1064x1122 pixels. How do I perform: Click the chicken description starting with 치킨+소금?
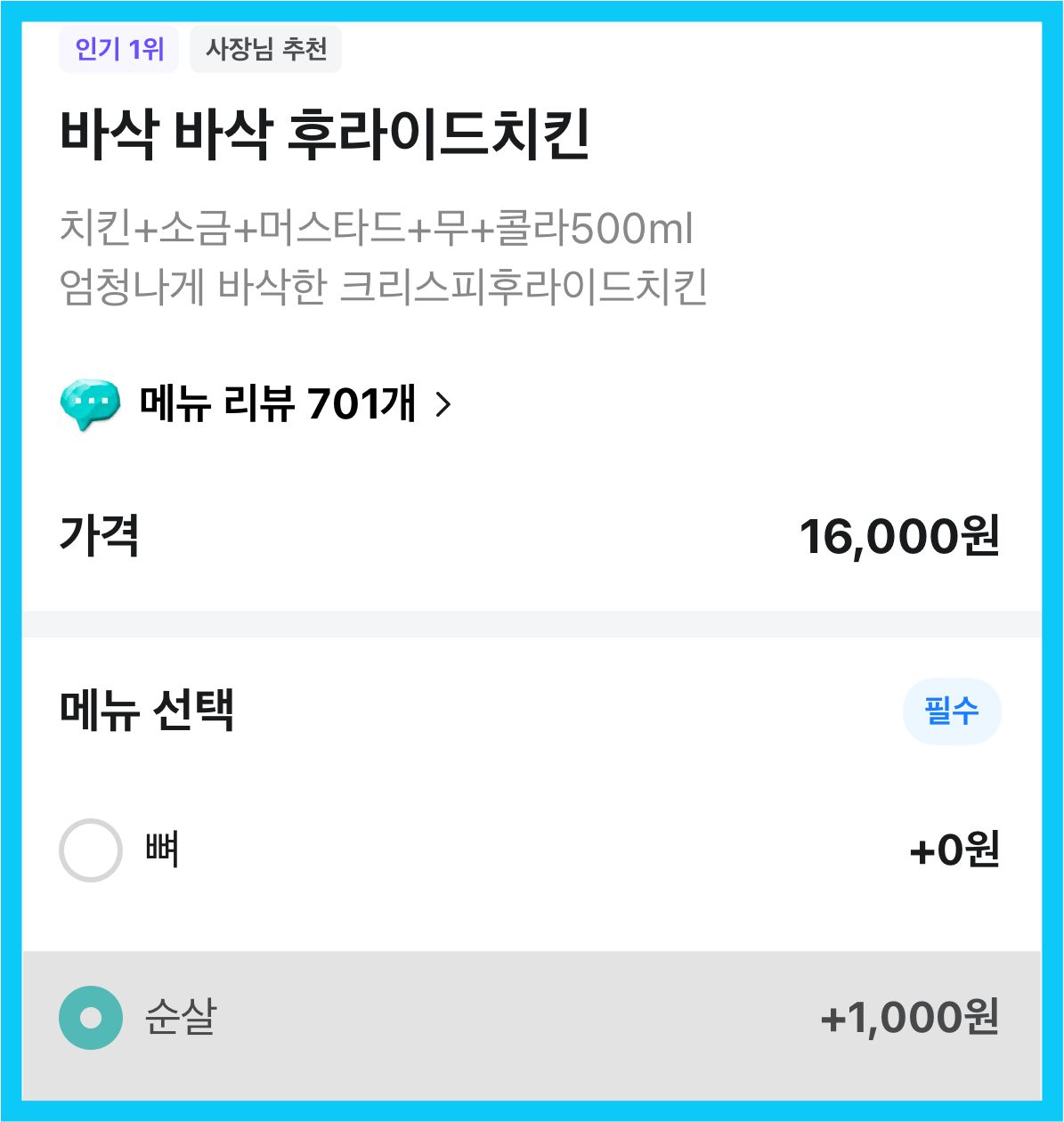[374, 230]
